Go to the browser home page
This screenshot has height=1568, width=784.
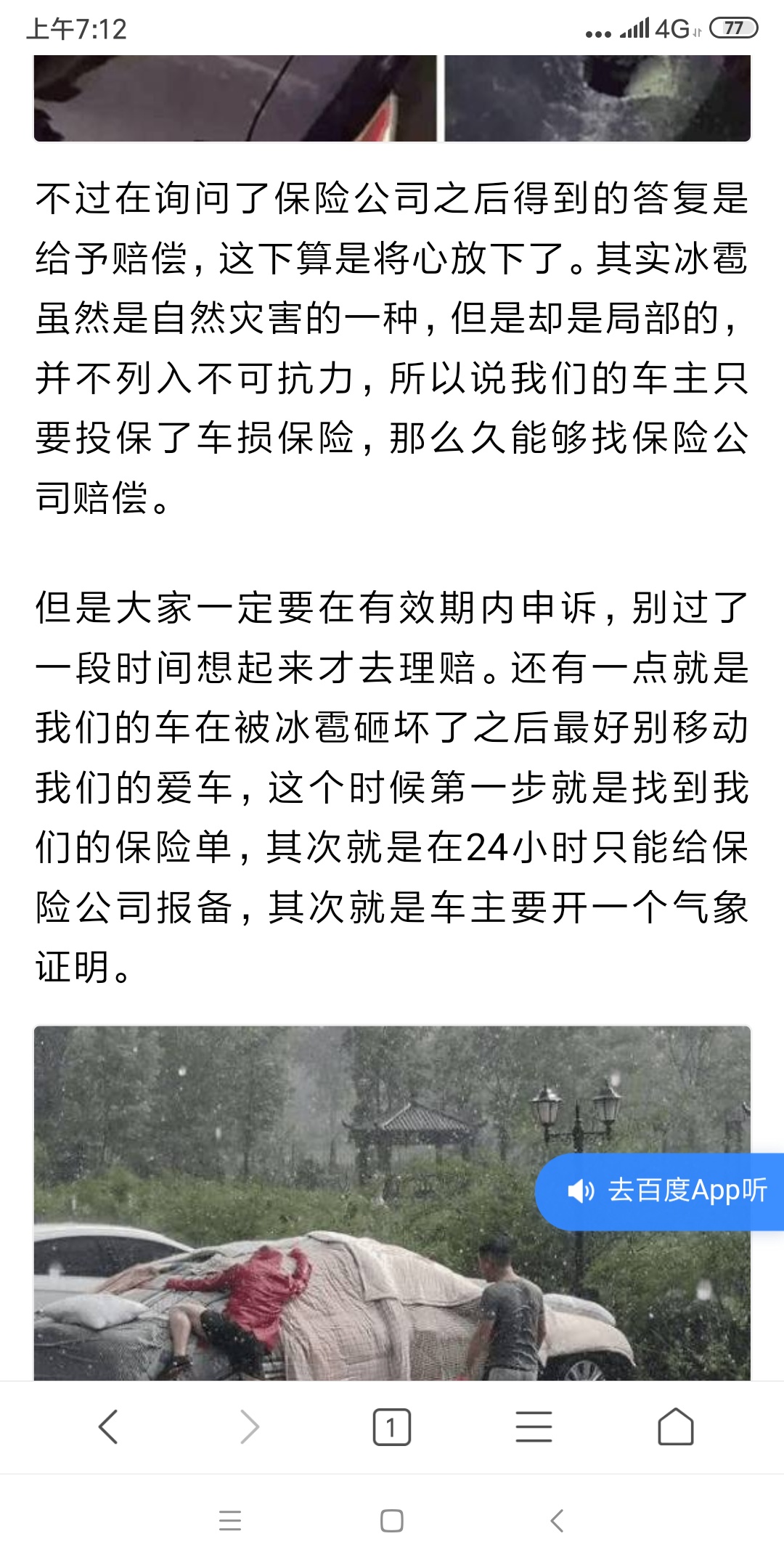point(675,1426)
